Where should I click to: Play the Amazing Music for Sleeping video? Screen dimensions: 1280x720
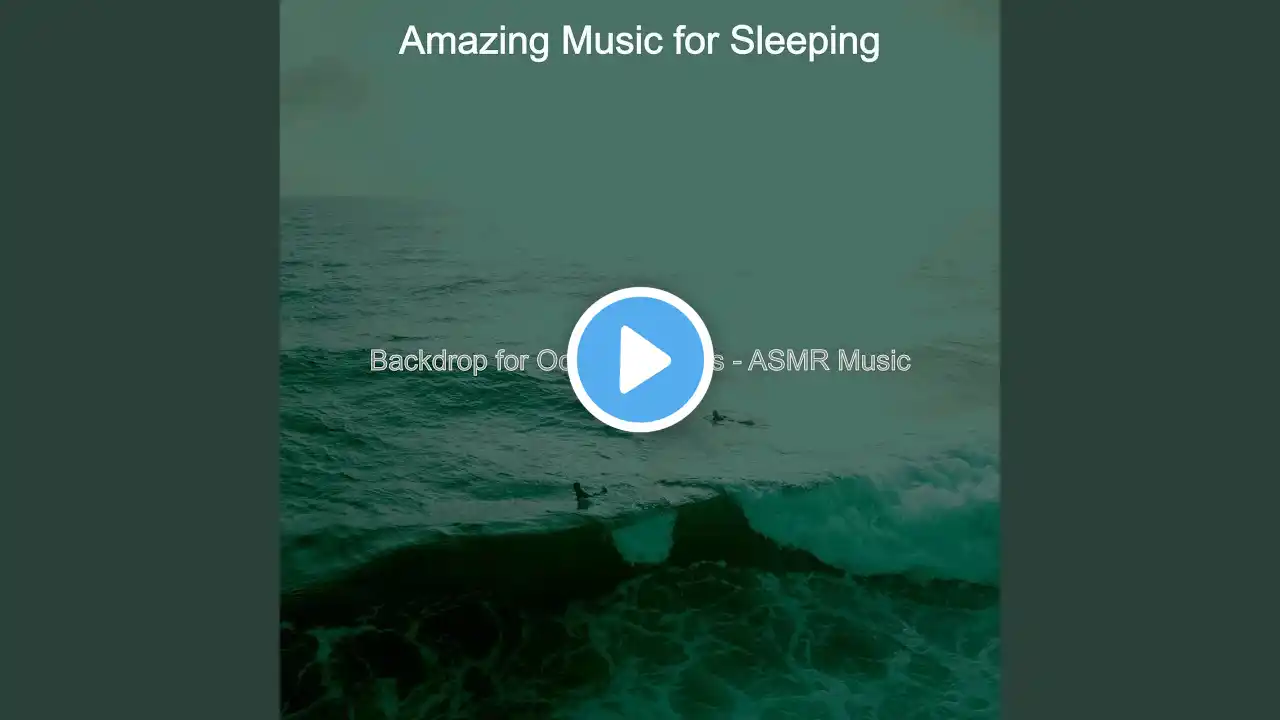pos(640,360)
